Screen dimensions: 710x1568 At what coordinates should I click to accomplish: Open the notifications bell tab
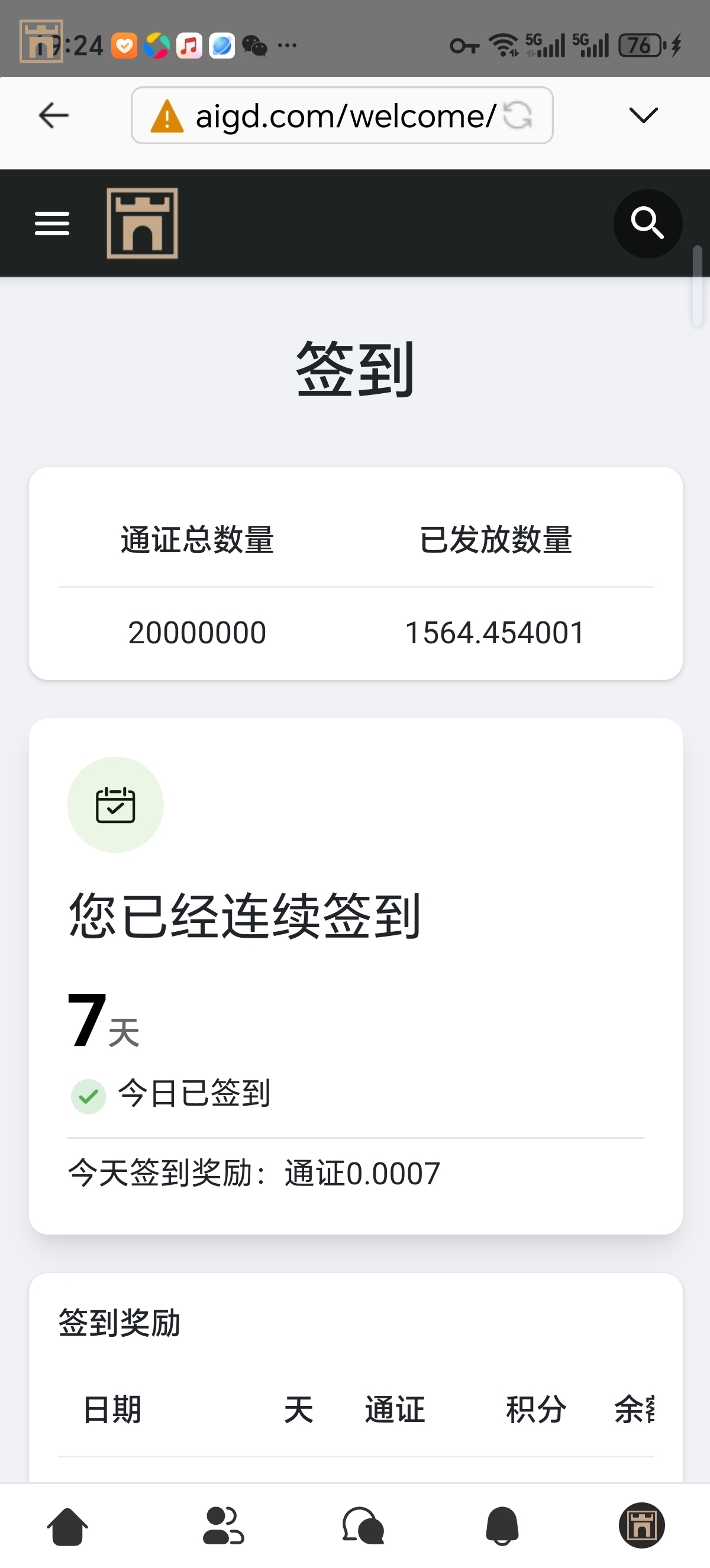502,1526
